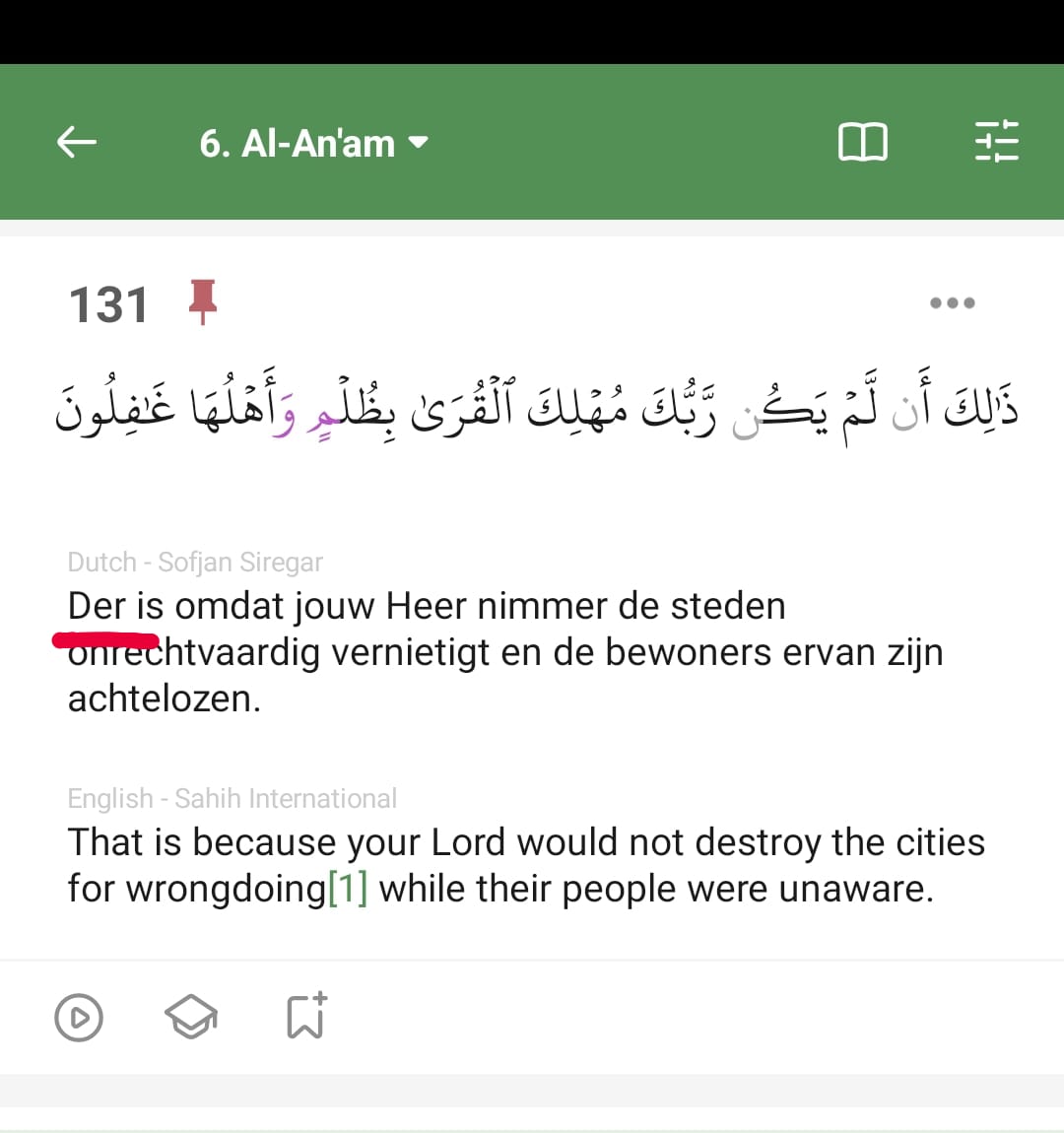
Task: Play audio of verse 131
Action: (79, 1017)
